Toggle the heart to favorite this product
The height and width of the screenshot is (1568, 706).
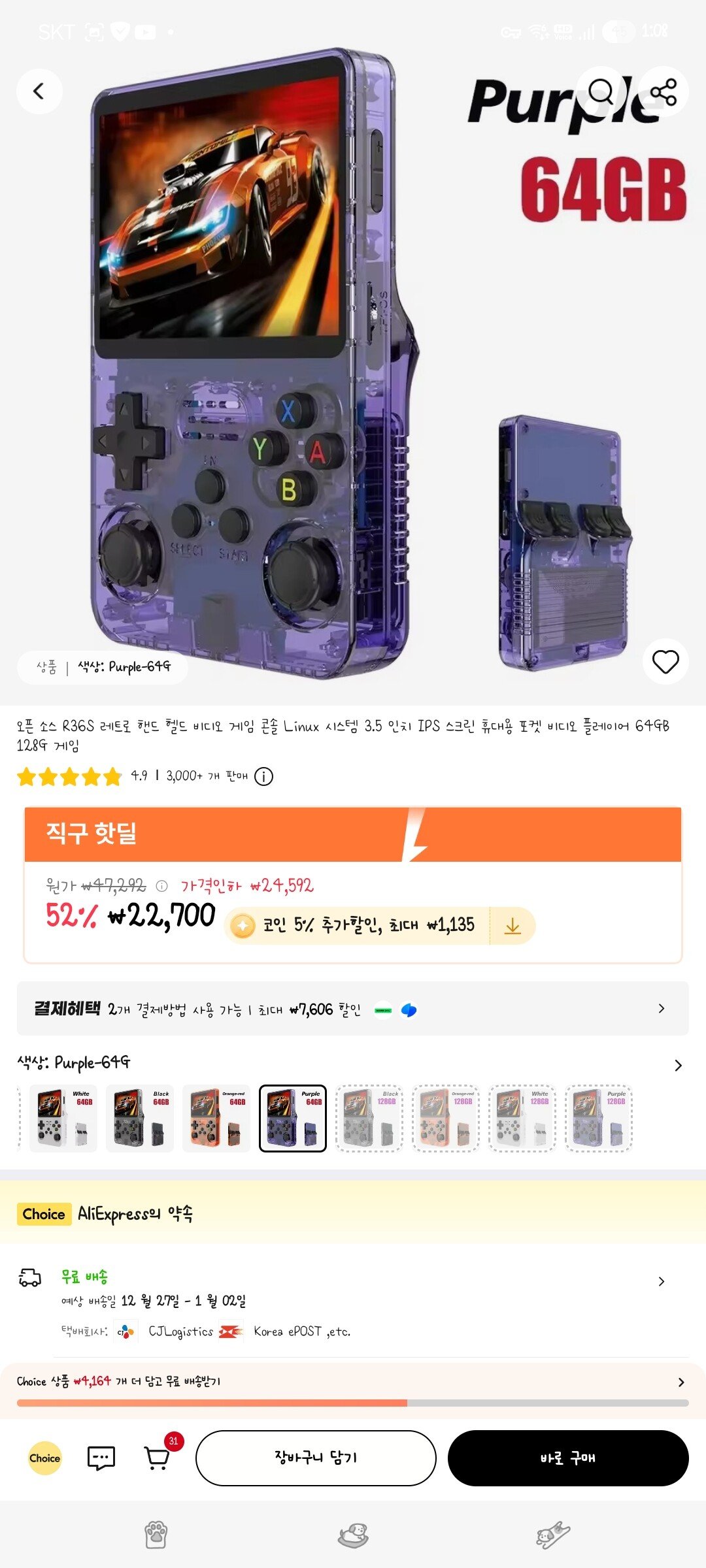point(666,661)
